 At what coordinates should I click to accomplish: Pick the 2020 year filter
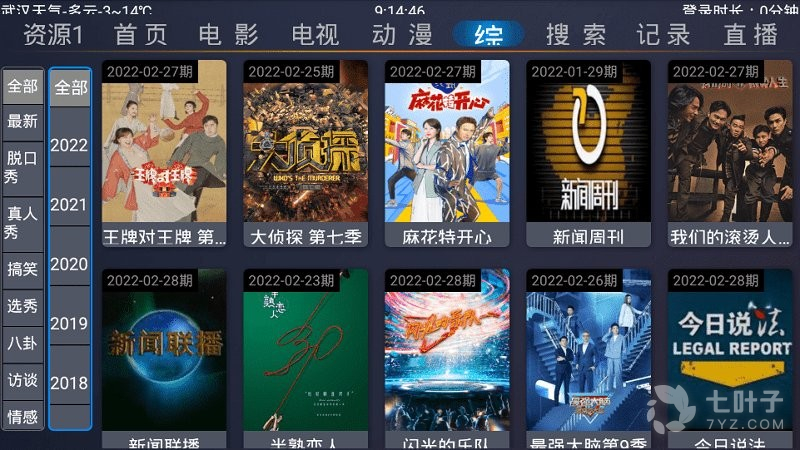70,264
